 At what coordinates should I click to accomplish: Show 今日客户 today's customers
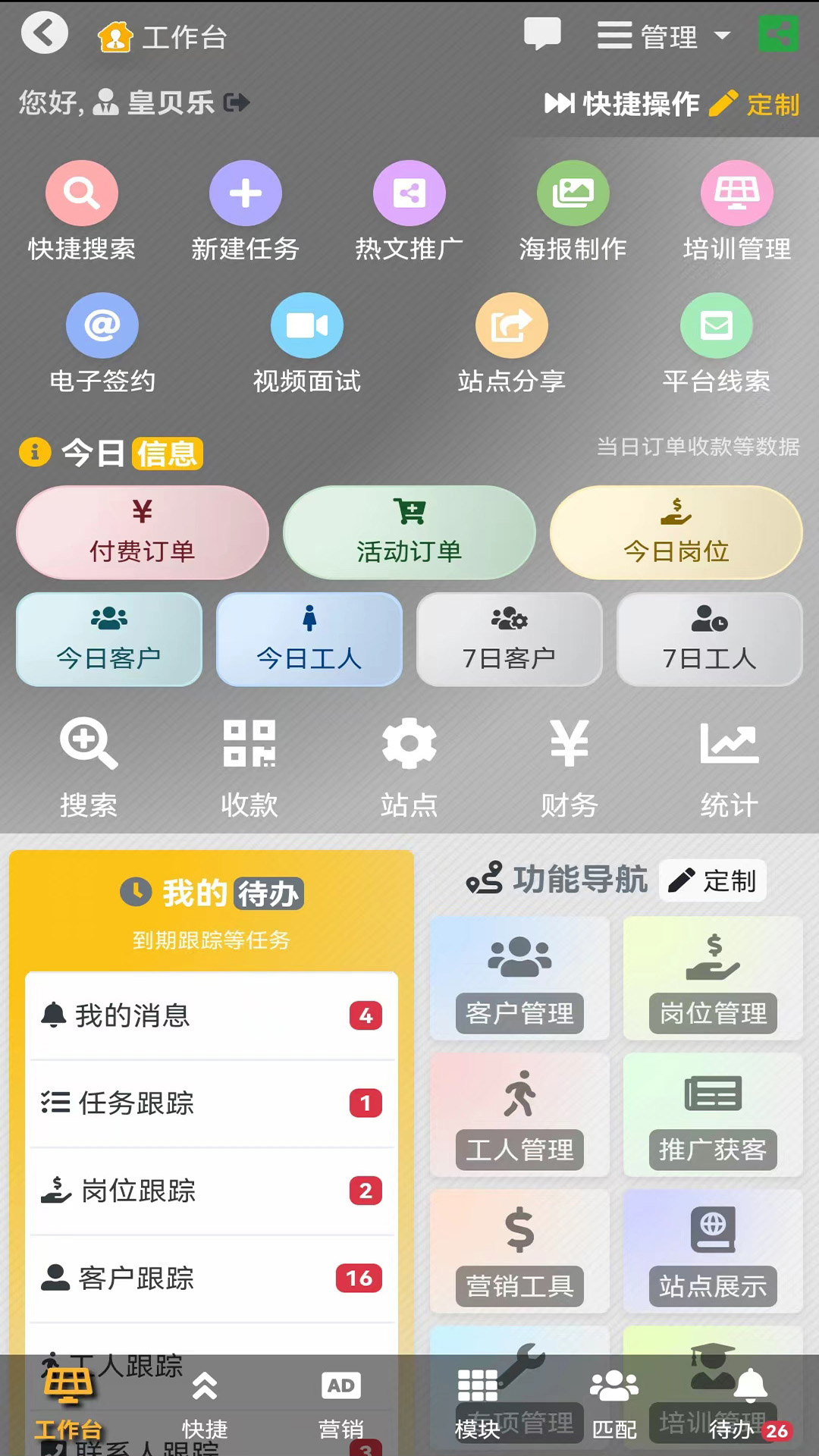pos(109,639)
